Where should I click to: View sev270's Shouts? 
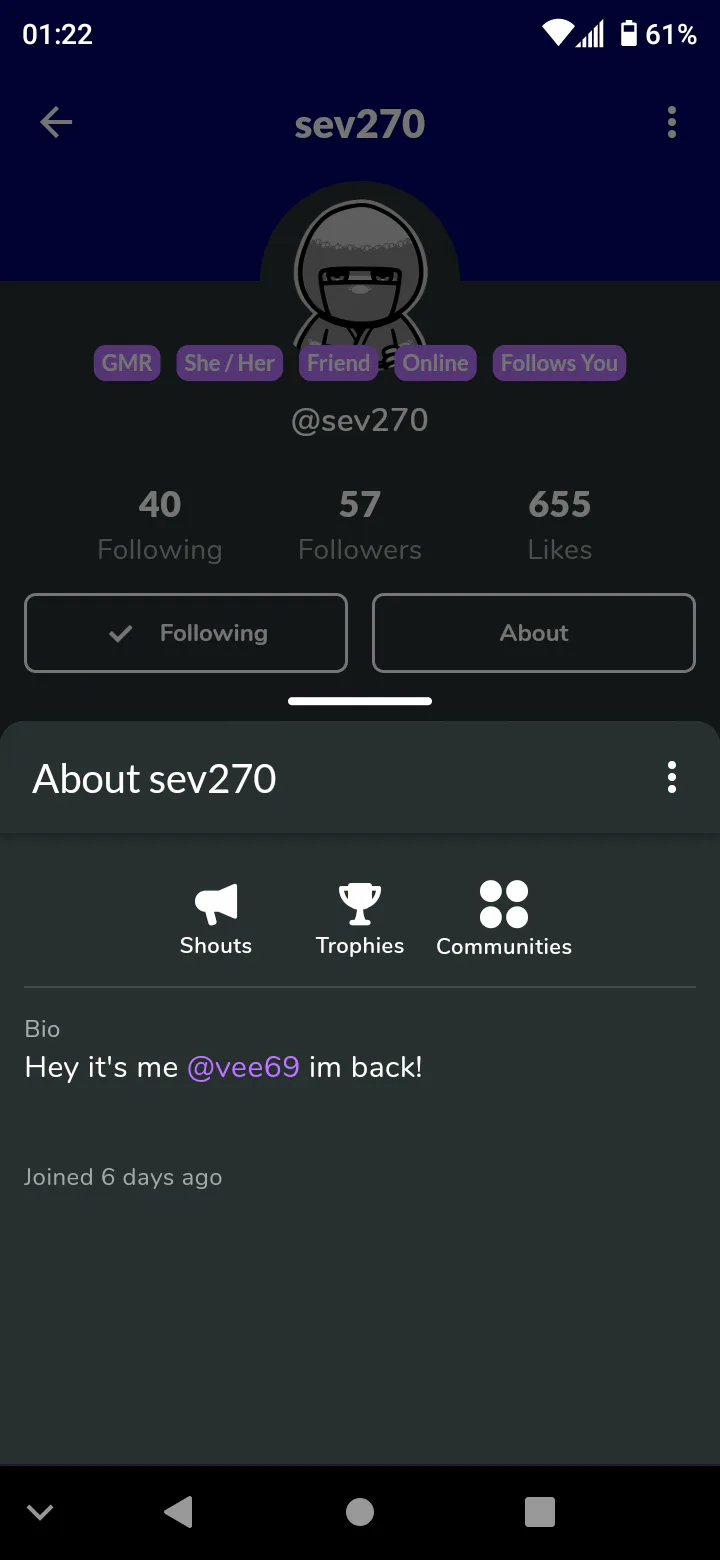tap(216, 920)
